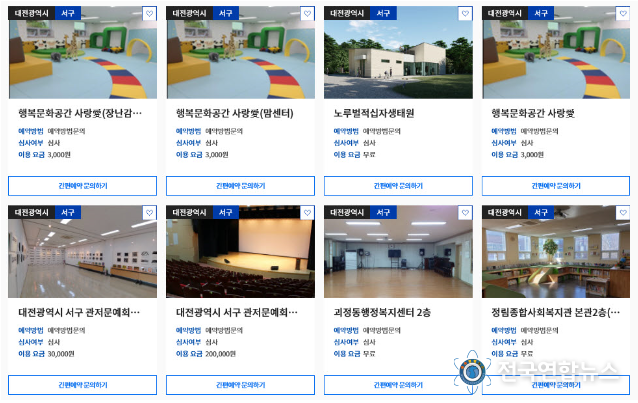This screenshot has height=403, width=638.
Task: Request easy booking for 행복문화공간 사랑뜰(맘센터)
Action: point(240,186)
